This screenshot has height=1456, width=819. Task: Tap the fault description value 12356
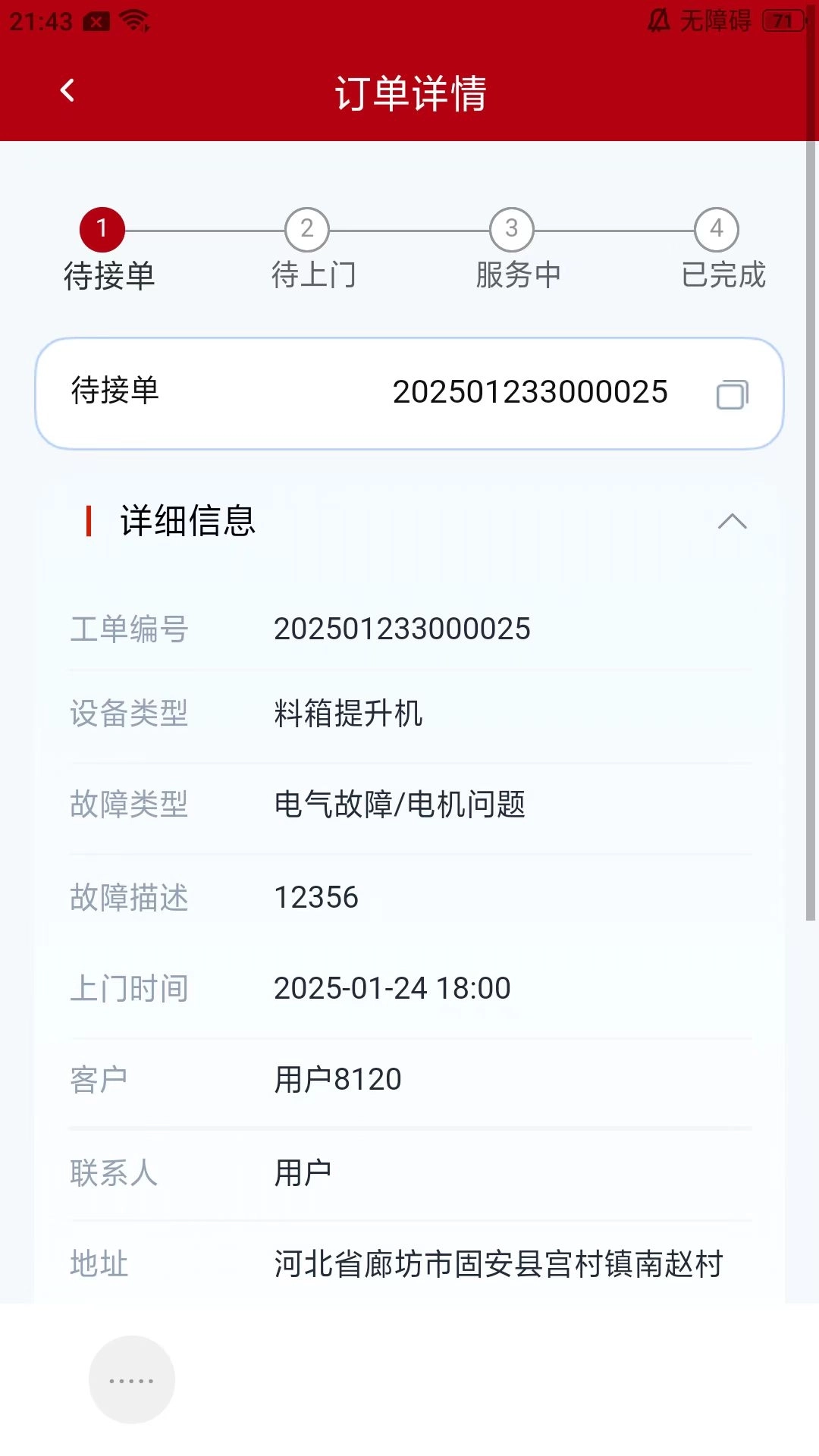click(316, 897)
